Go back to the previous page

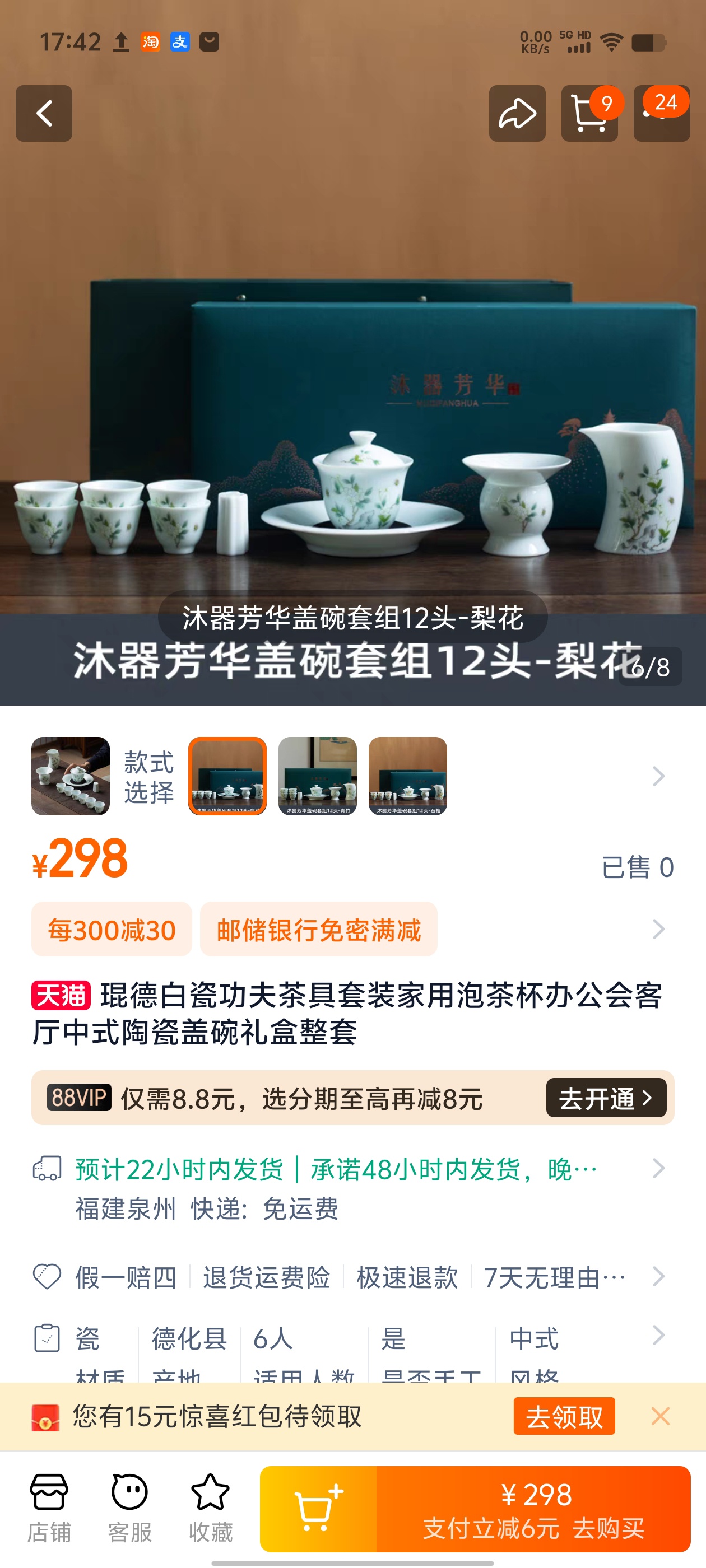[44, 113]
